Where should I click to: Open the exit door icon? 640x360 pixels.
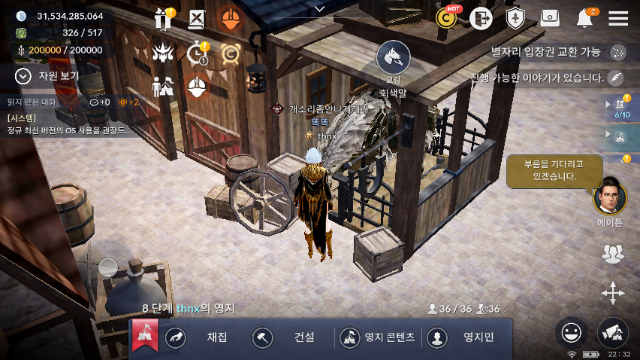[x=481, y=18]
